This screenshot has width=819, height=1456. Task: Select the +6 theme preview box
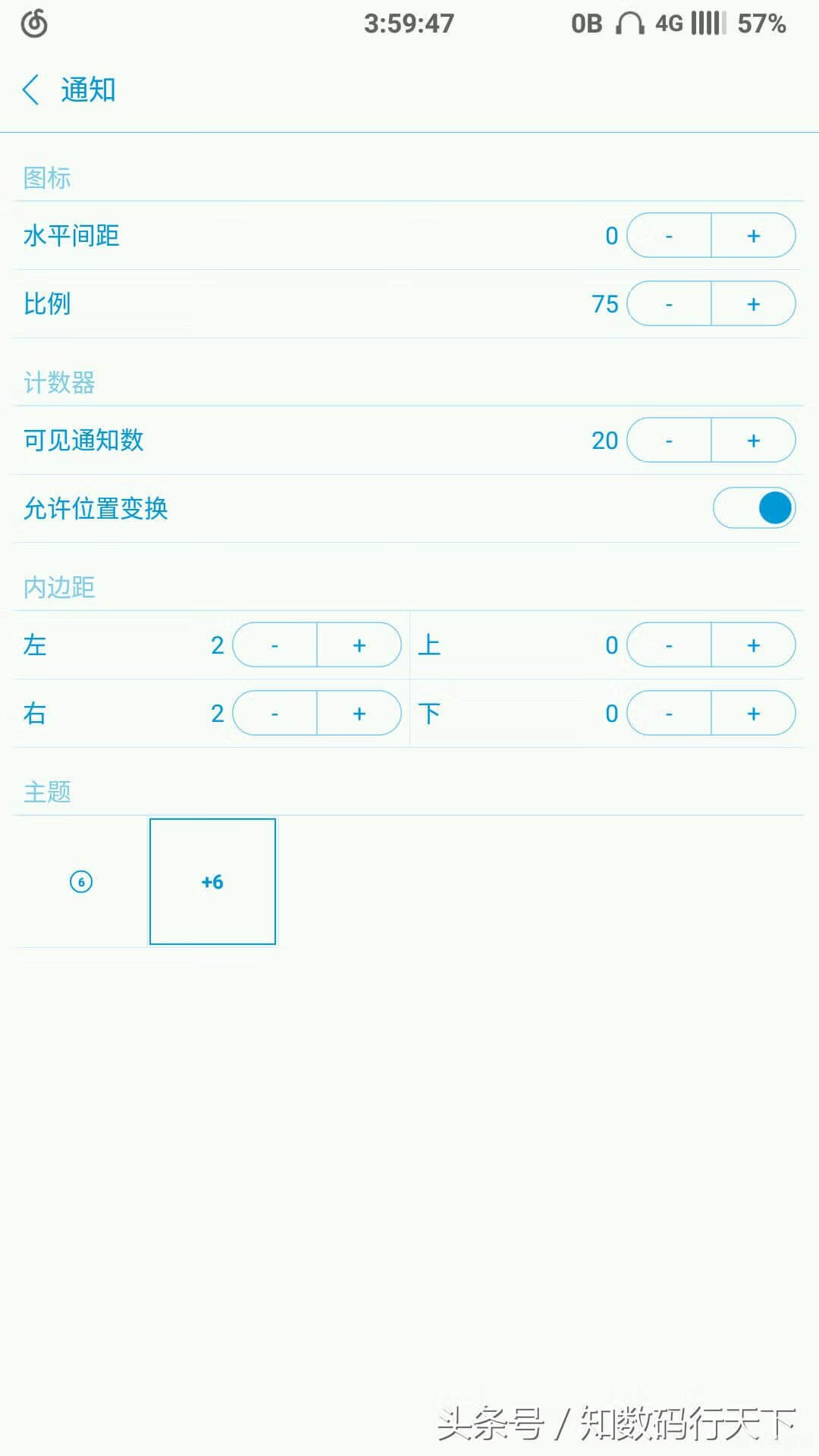212,882
